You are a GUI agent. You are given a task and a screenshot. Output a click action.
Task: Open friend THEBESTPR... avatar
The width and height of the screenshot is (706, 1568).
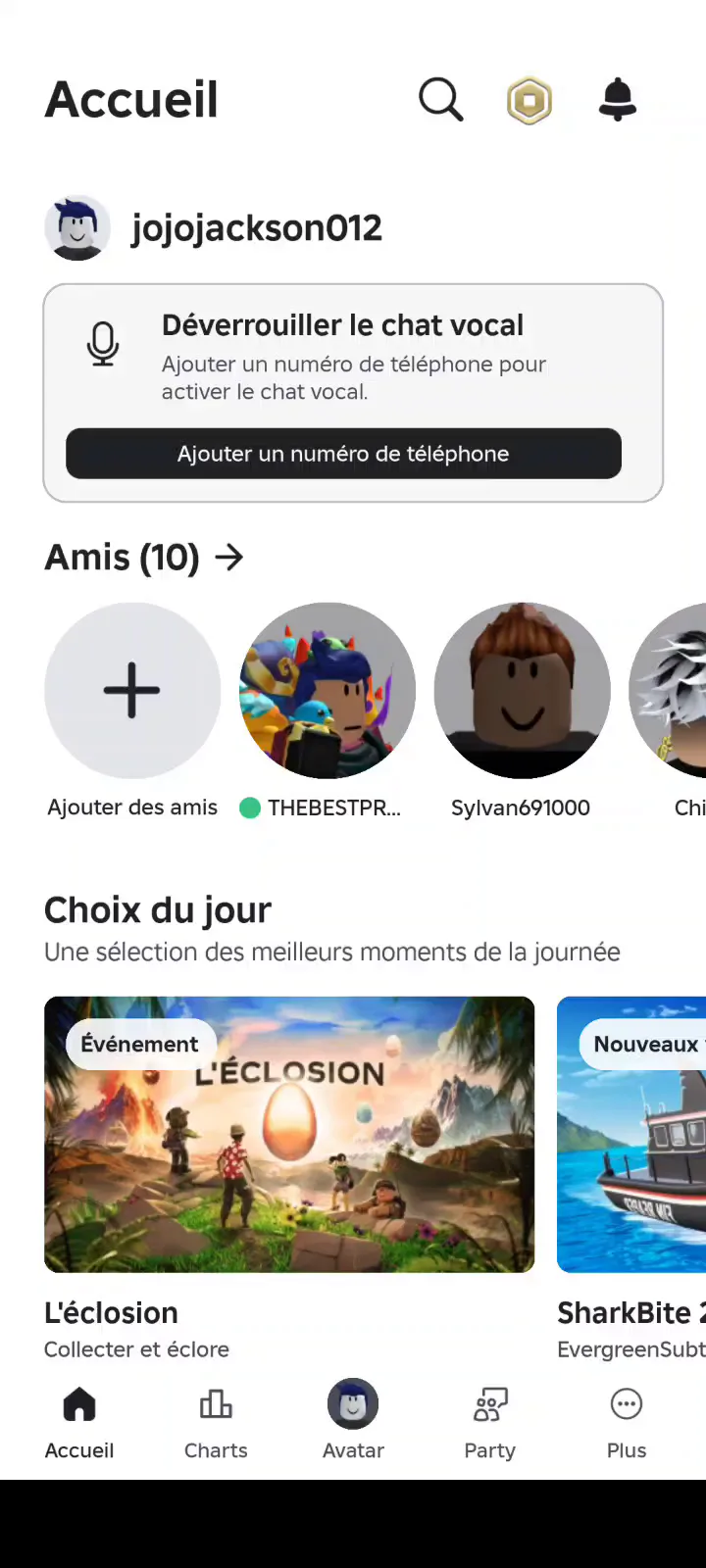(328, 691)
